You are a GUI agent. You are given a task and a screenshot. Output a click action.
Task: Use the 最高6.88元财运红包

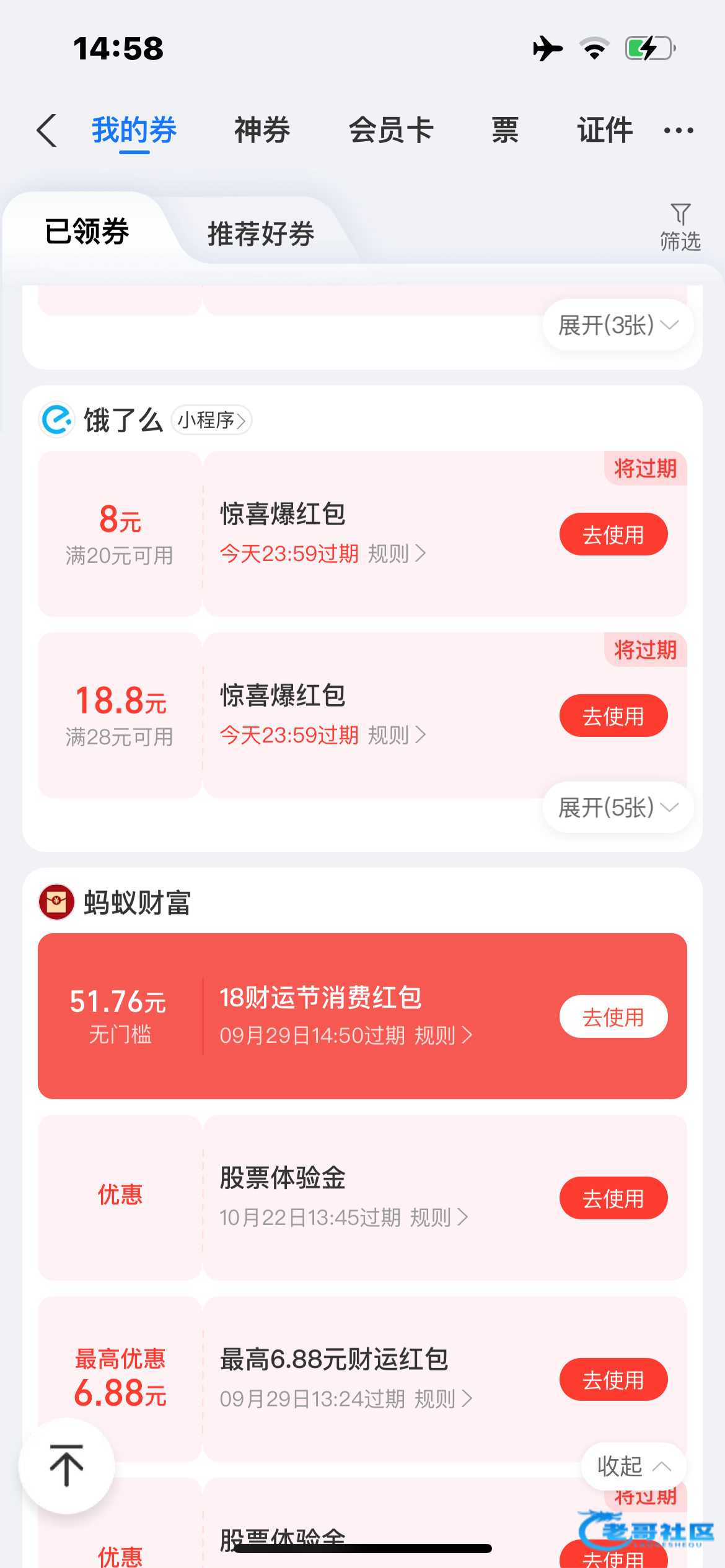coord(613,1380)
